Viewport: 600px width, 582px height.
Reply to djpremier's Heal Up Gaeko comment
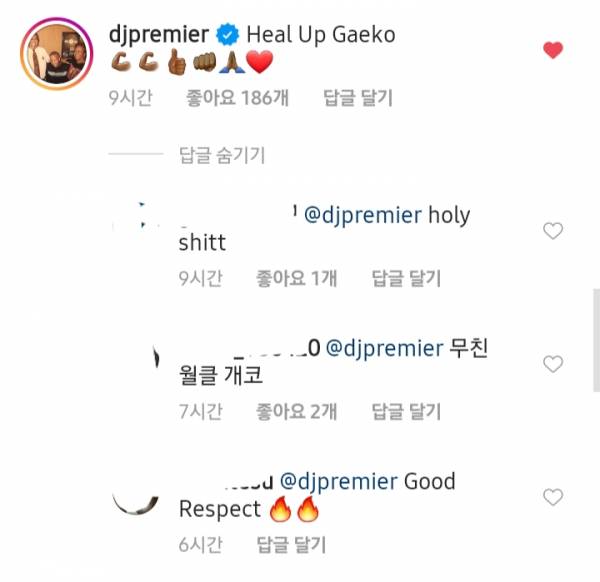[358, 98]
